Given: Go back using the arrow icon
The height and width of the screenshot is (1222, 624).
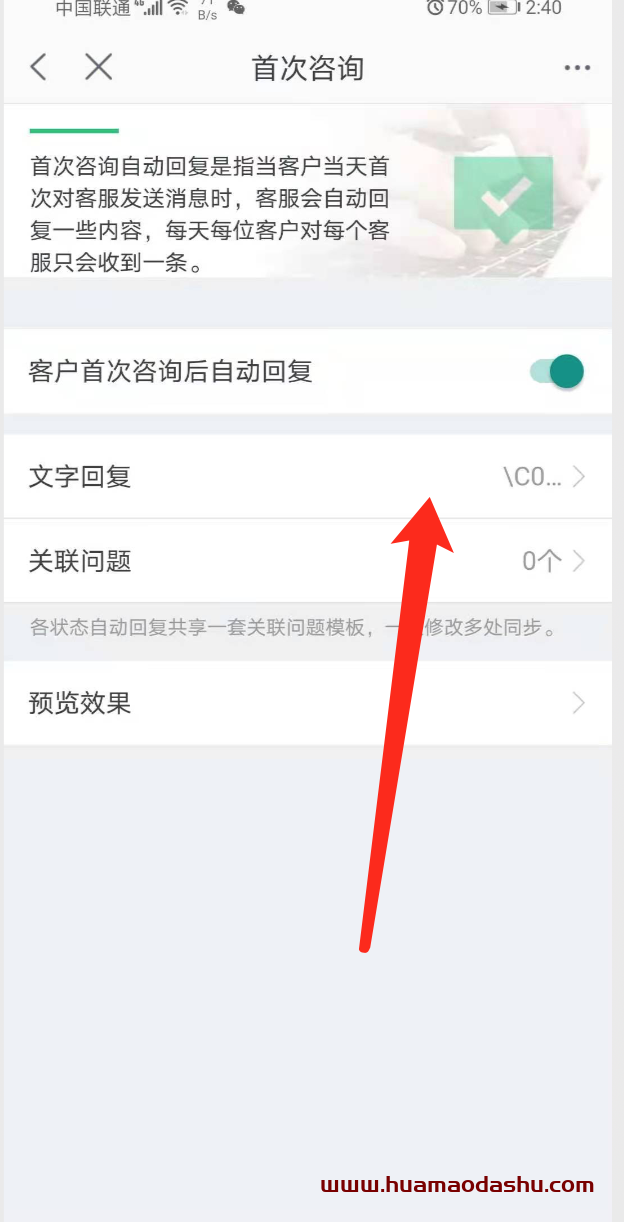Looking at the screenshot, I should click(x=38, y=67).
